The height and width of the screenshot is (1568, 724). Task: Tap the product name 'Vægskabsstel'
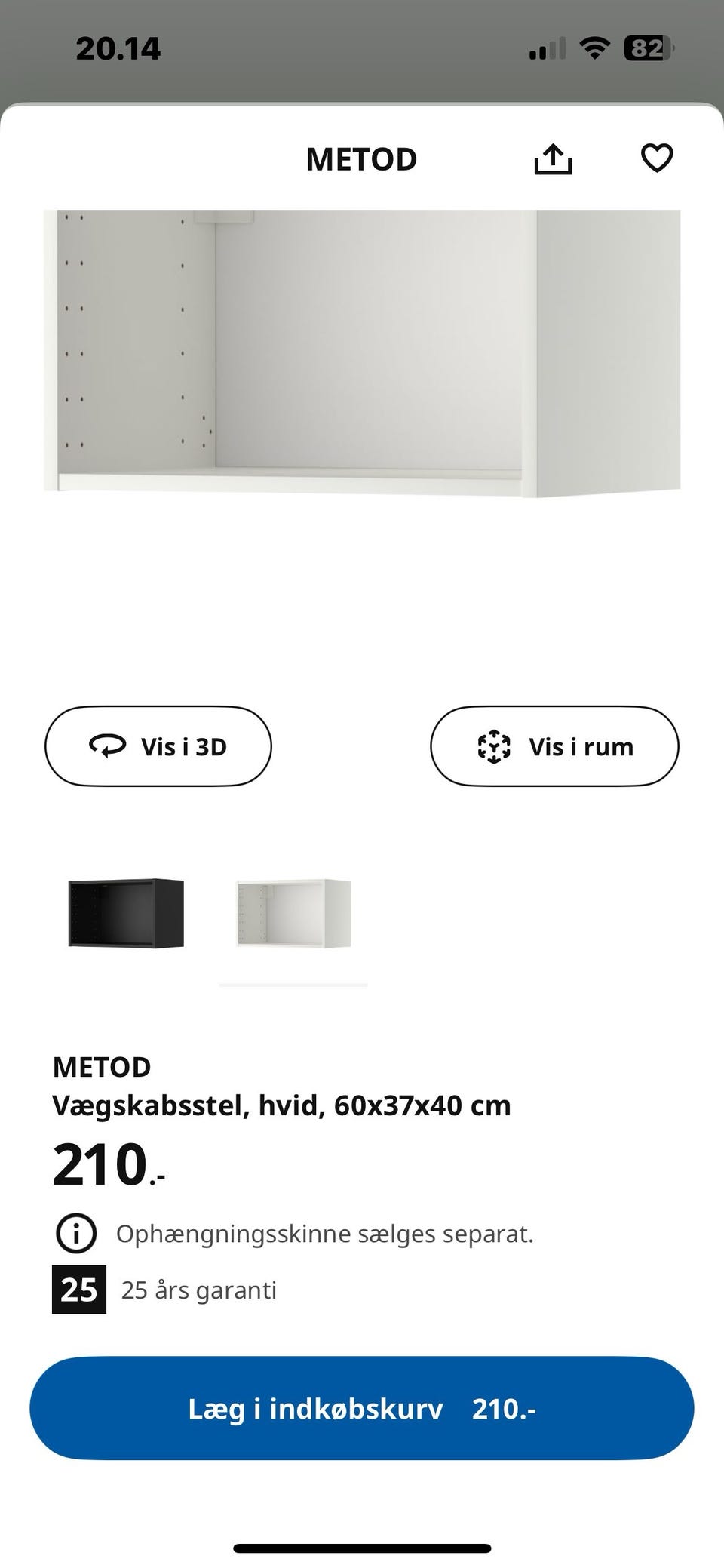tap(282, 1105)
